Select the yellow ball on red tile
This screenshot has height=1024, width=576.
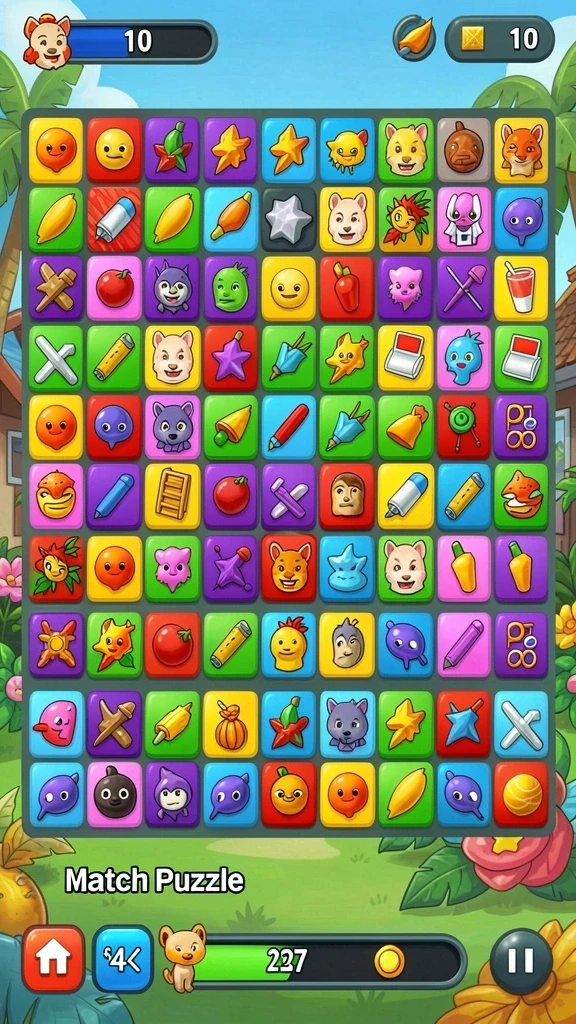(x=521, y=794)
